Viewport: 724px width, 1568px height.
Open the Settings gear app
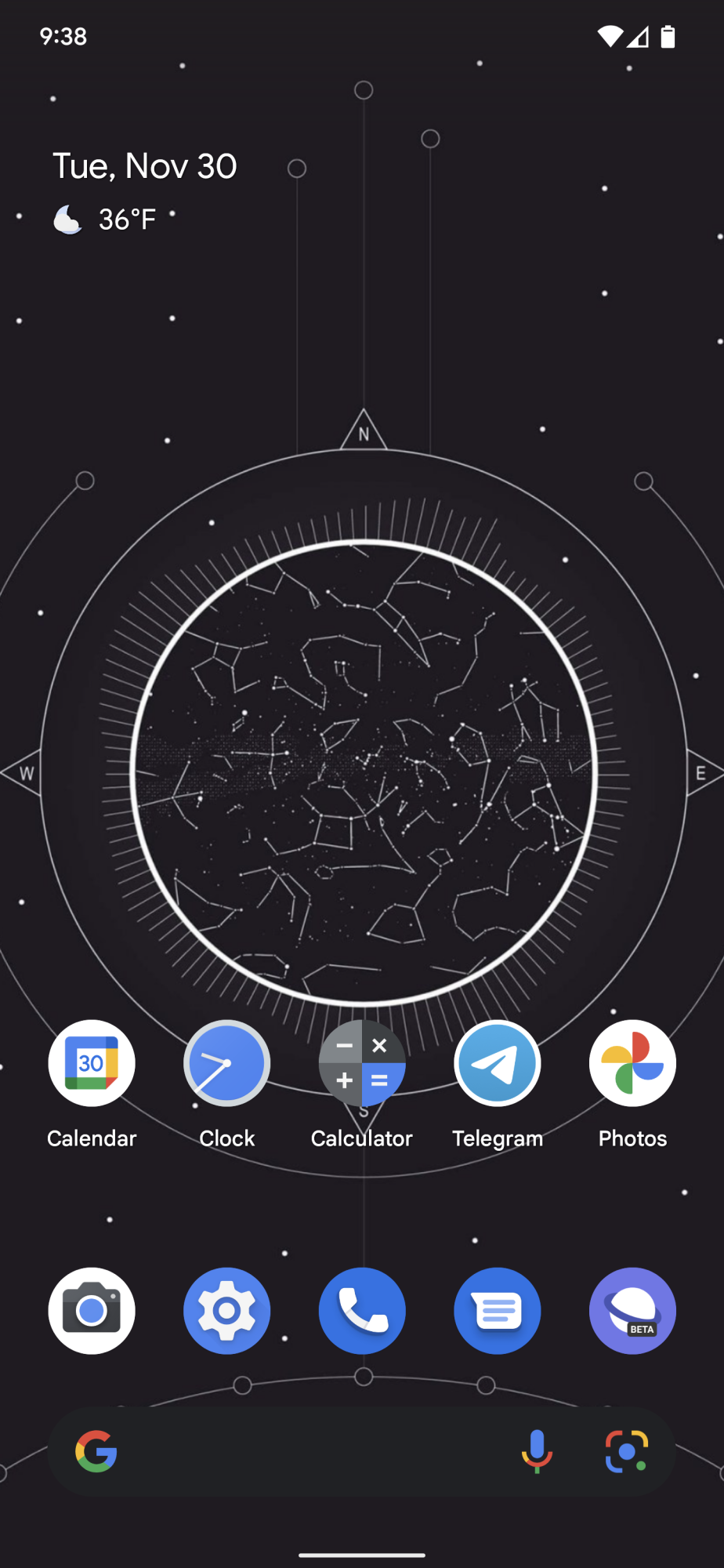click(x=227, y=1310)
